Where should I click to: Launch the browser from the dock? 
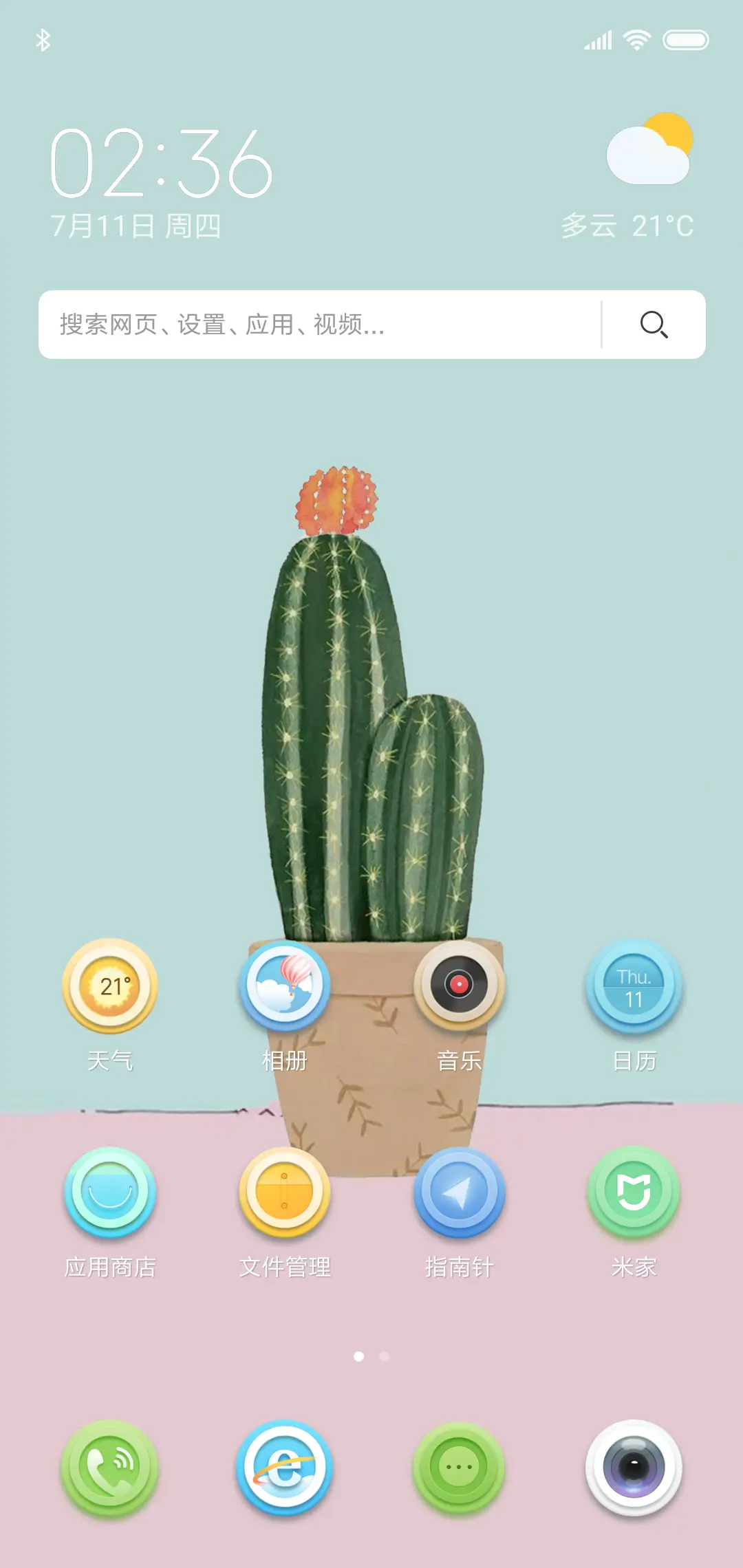[285, 1468]
